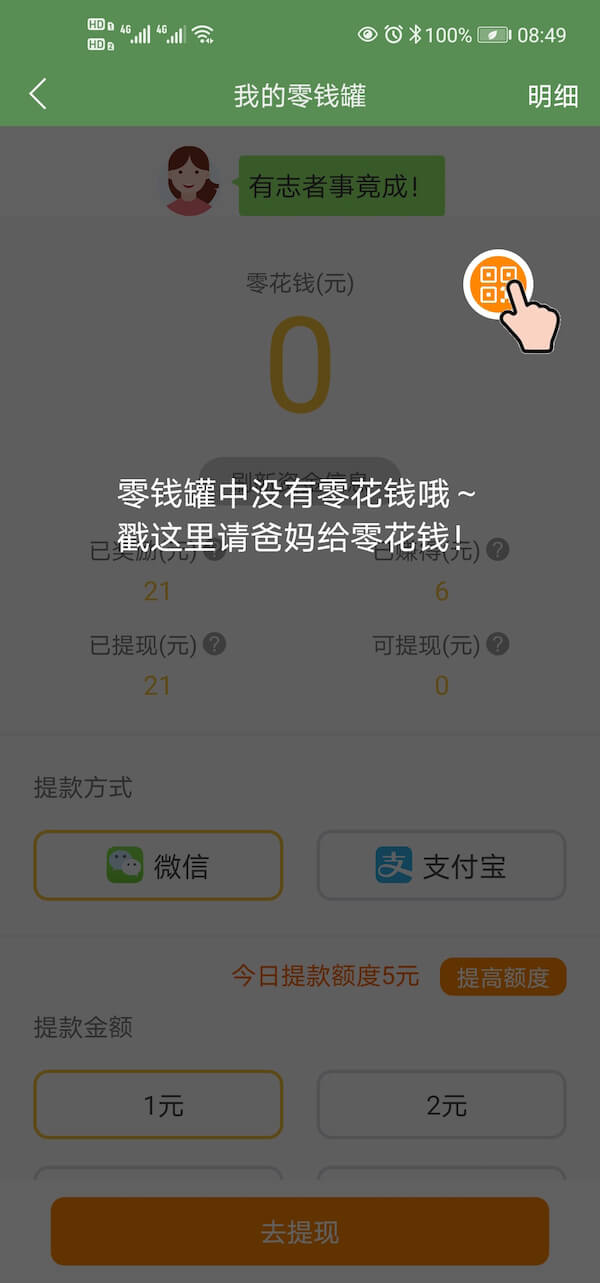Go back using the top arrow
600x1283 pixels.
(38, 95)
